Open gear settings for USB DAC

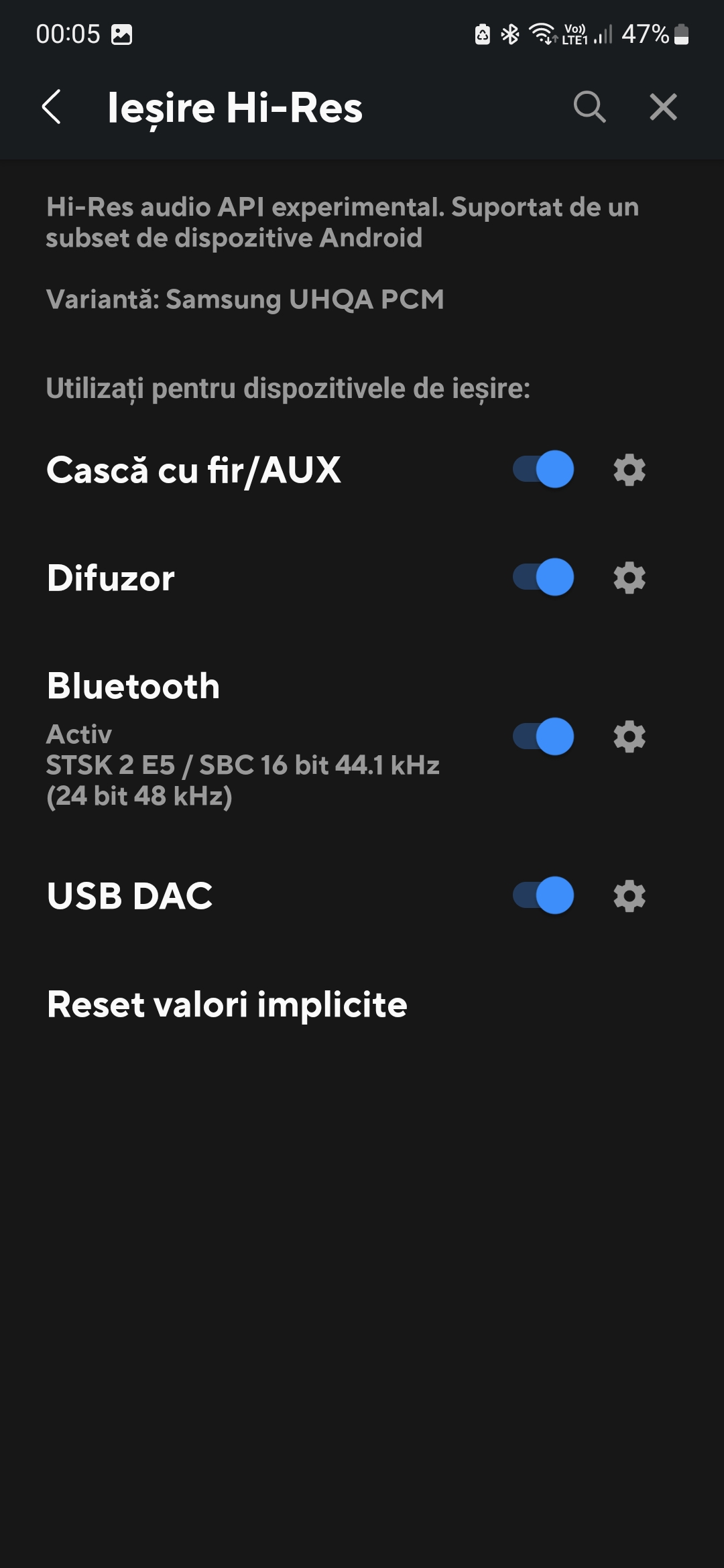pos(629,896)
